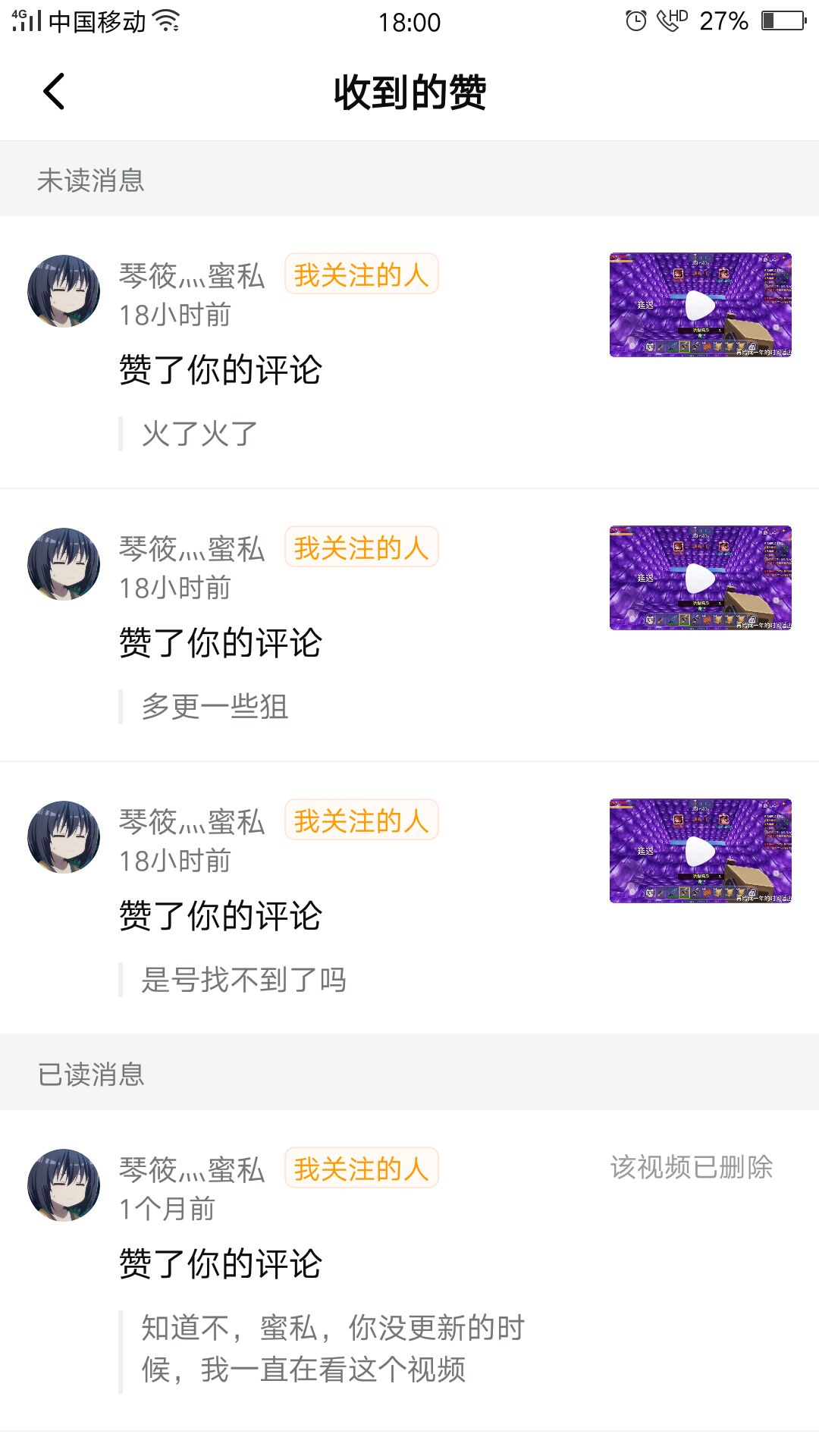Tap avatar on the 是号找不到了吗 notification
This screenshot has width=819, height=1456.
coord(64,837)
